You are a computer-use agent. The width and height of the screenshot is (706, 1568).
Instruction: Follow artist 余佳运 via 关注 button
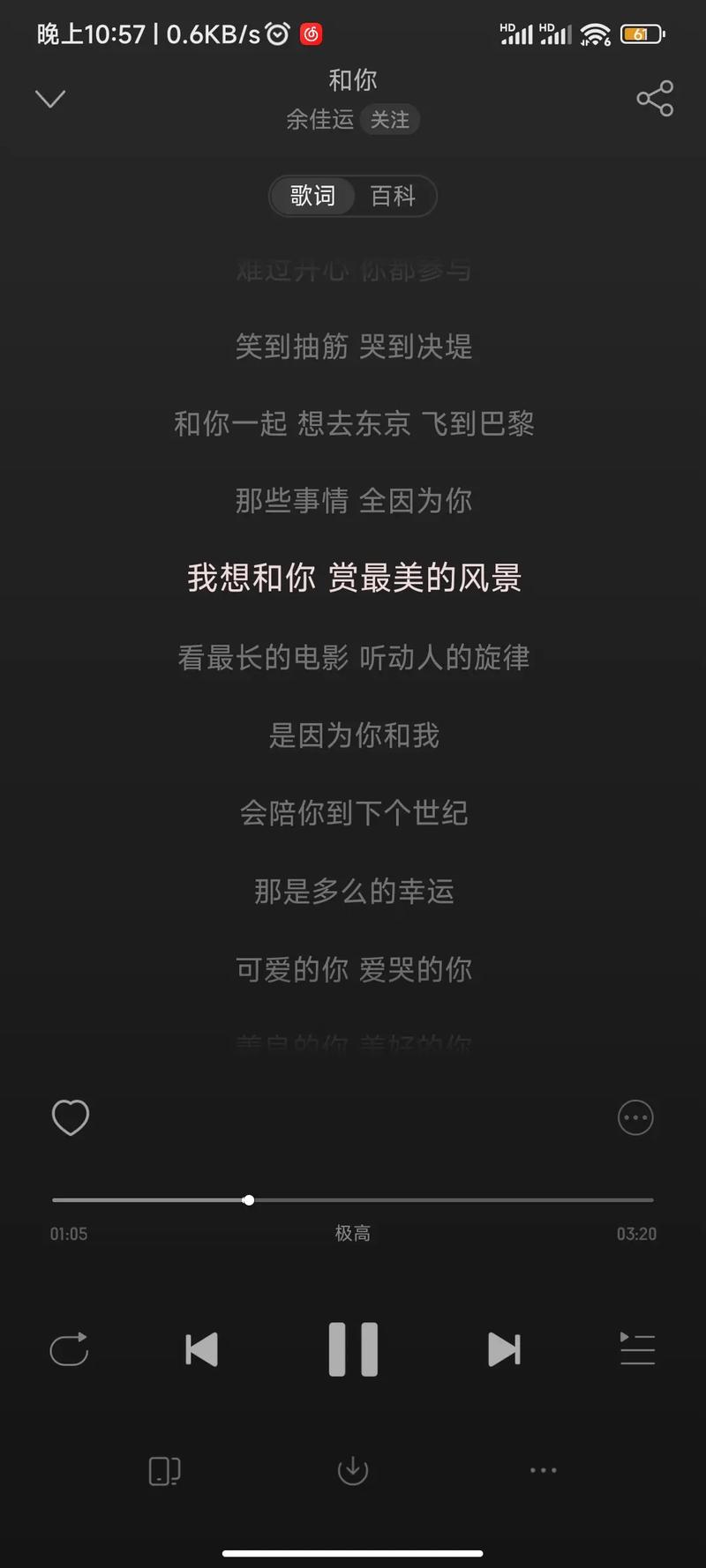pyautogui.click(x=389, y=120)
